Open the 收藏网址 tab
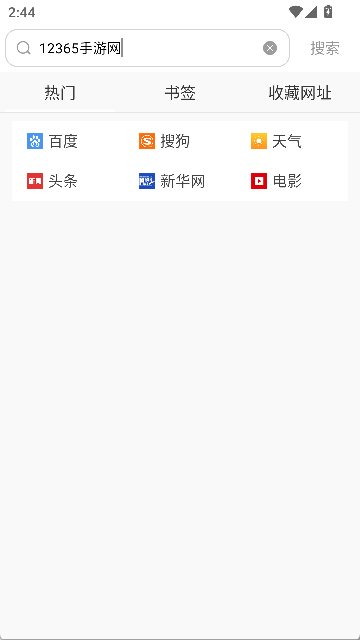 (x=300, y=93)
